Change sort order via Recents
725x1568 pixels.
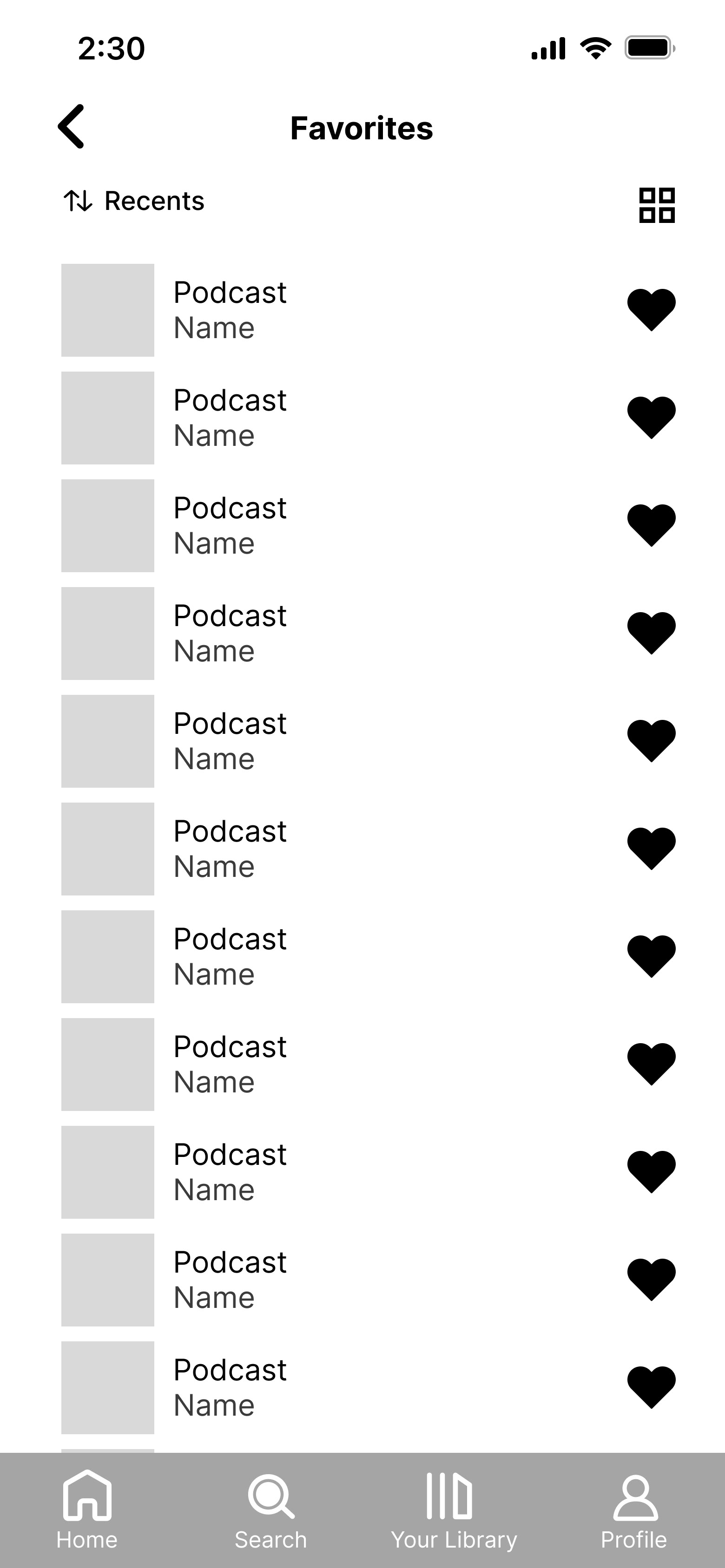coord(133,201)
